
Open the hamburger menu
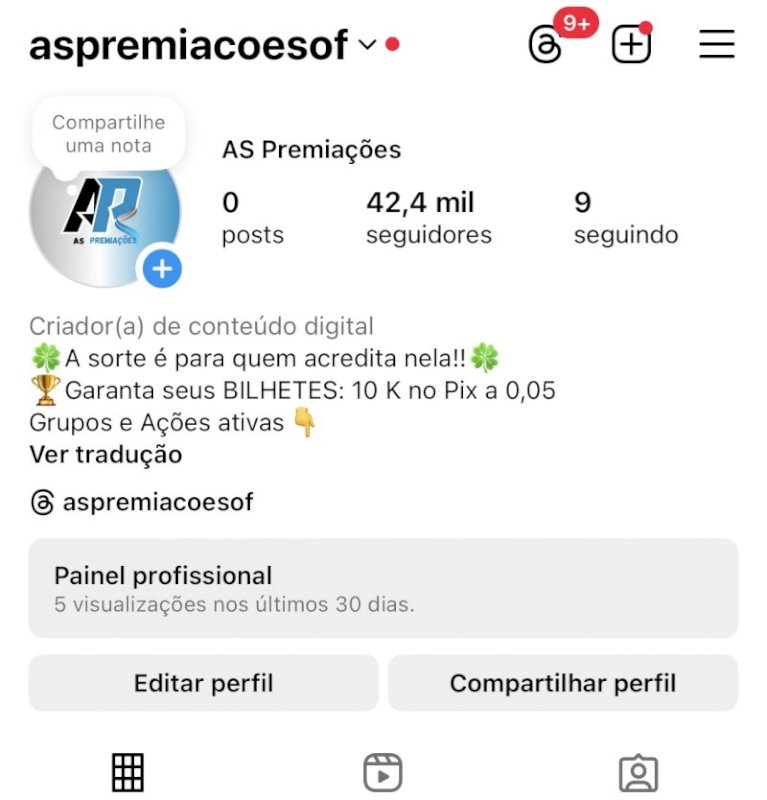pyautogui.click(x=716, y=44)
